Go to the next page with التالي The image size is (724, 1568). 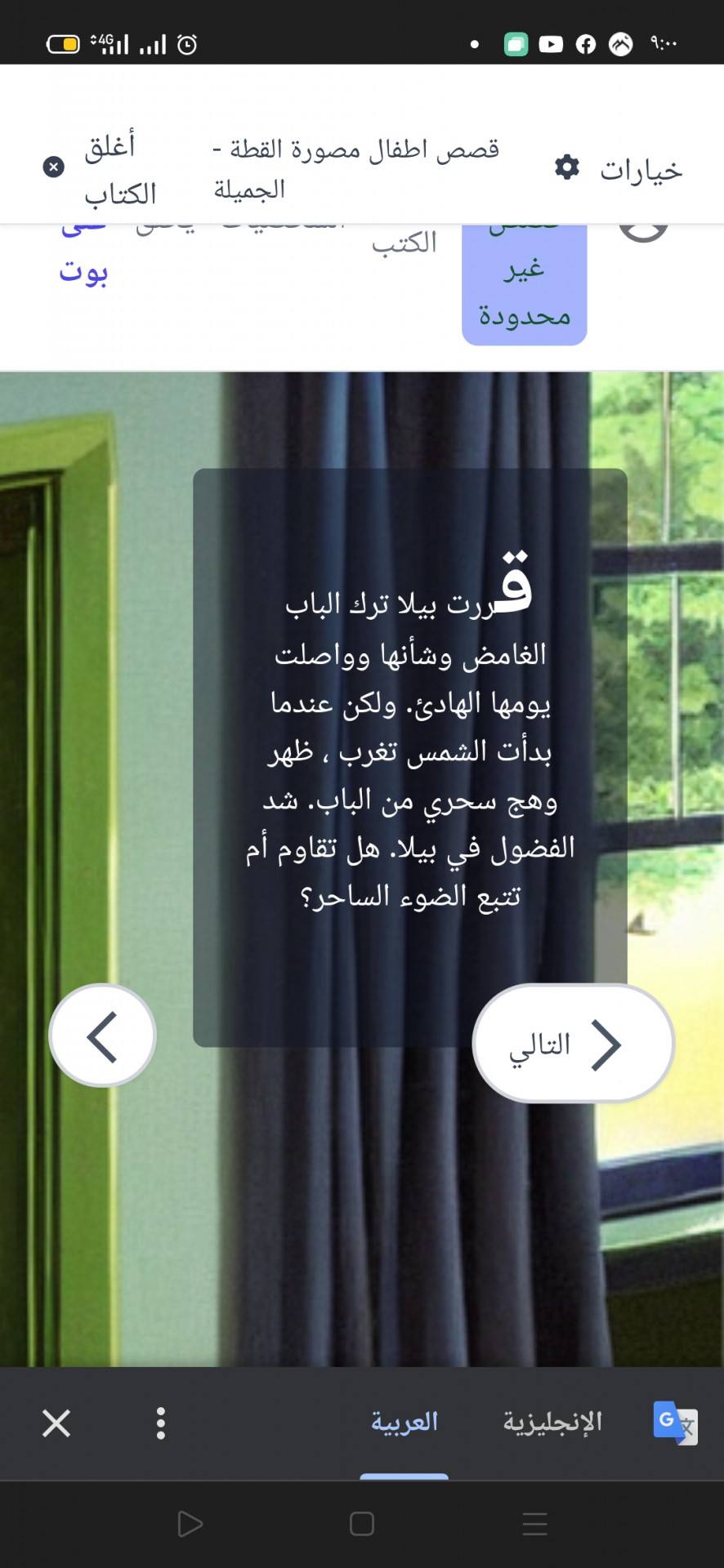coord(573,1044)
